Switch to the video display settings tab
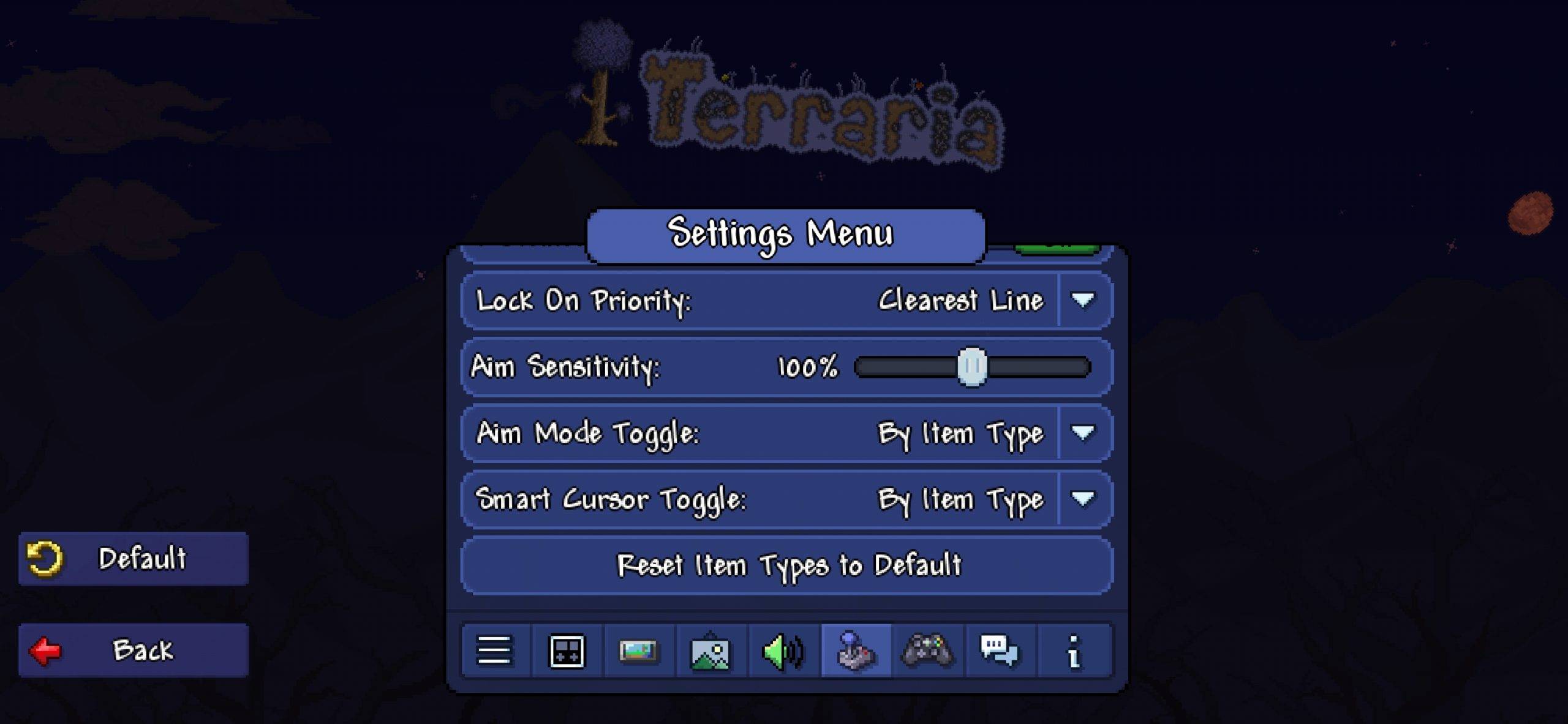The image size is (1568, 724). (x=639, y=650)
